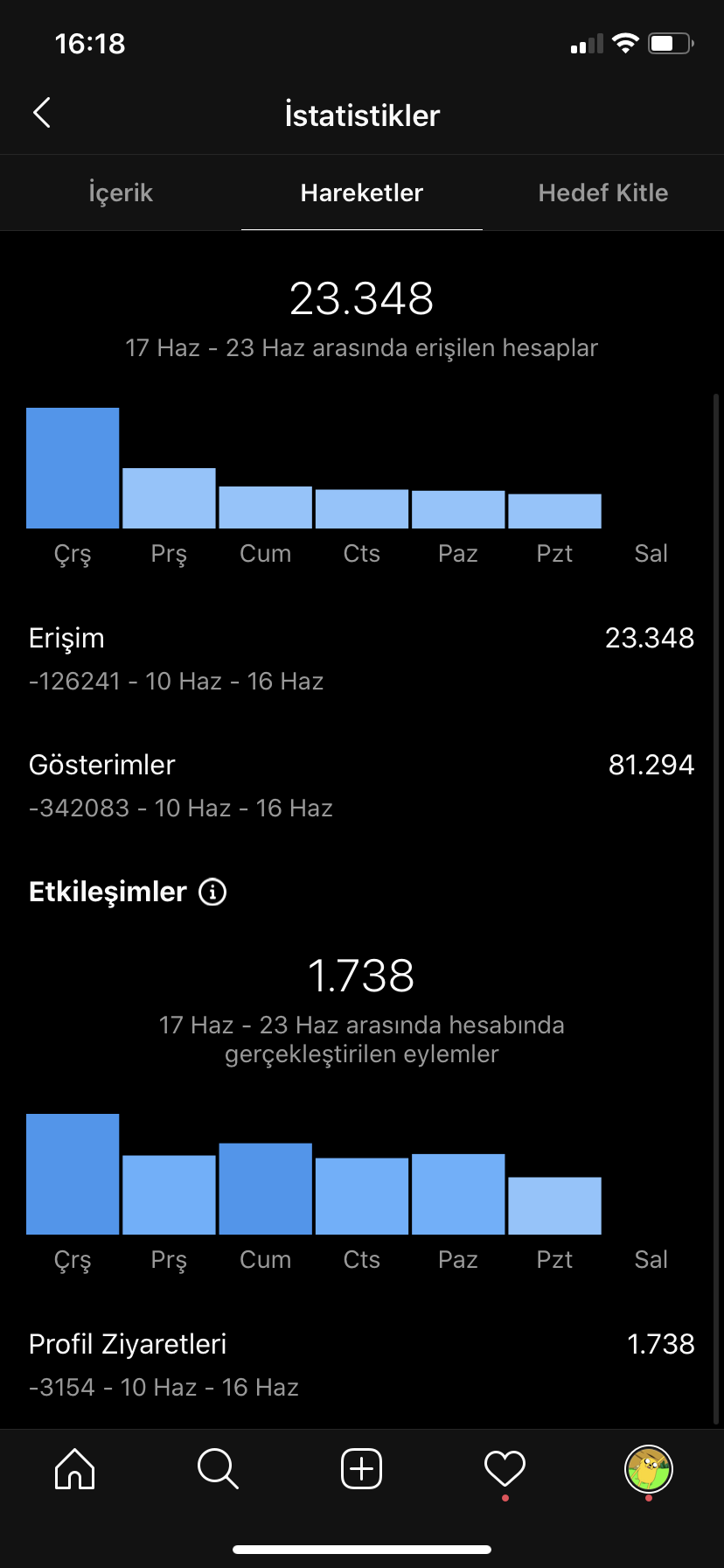Open the search and explore tab

click(x=218, y=1468)
